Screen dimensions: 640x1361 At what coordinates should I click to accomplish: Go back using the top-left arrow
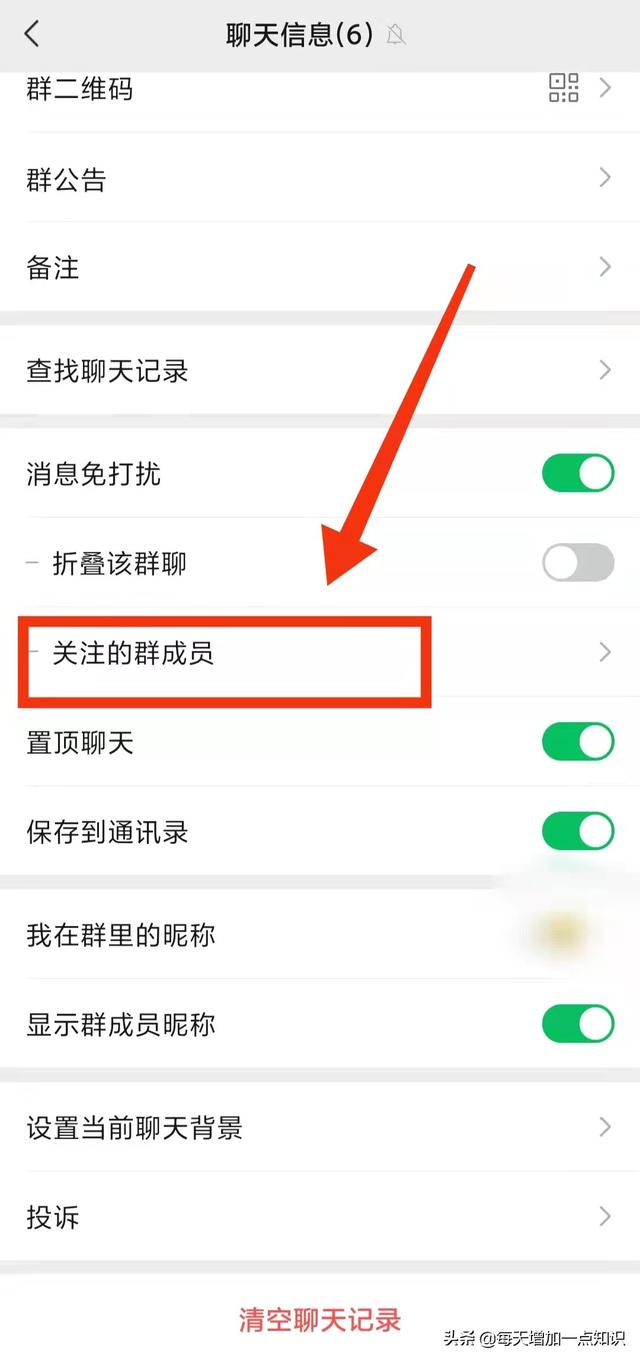click(32, 35)
